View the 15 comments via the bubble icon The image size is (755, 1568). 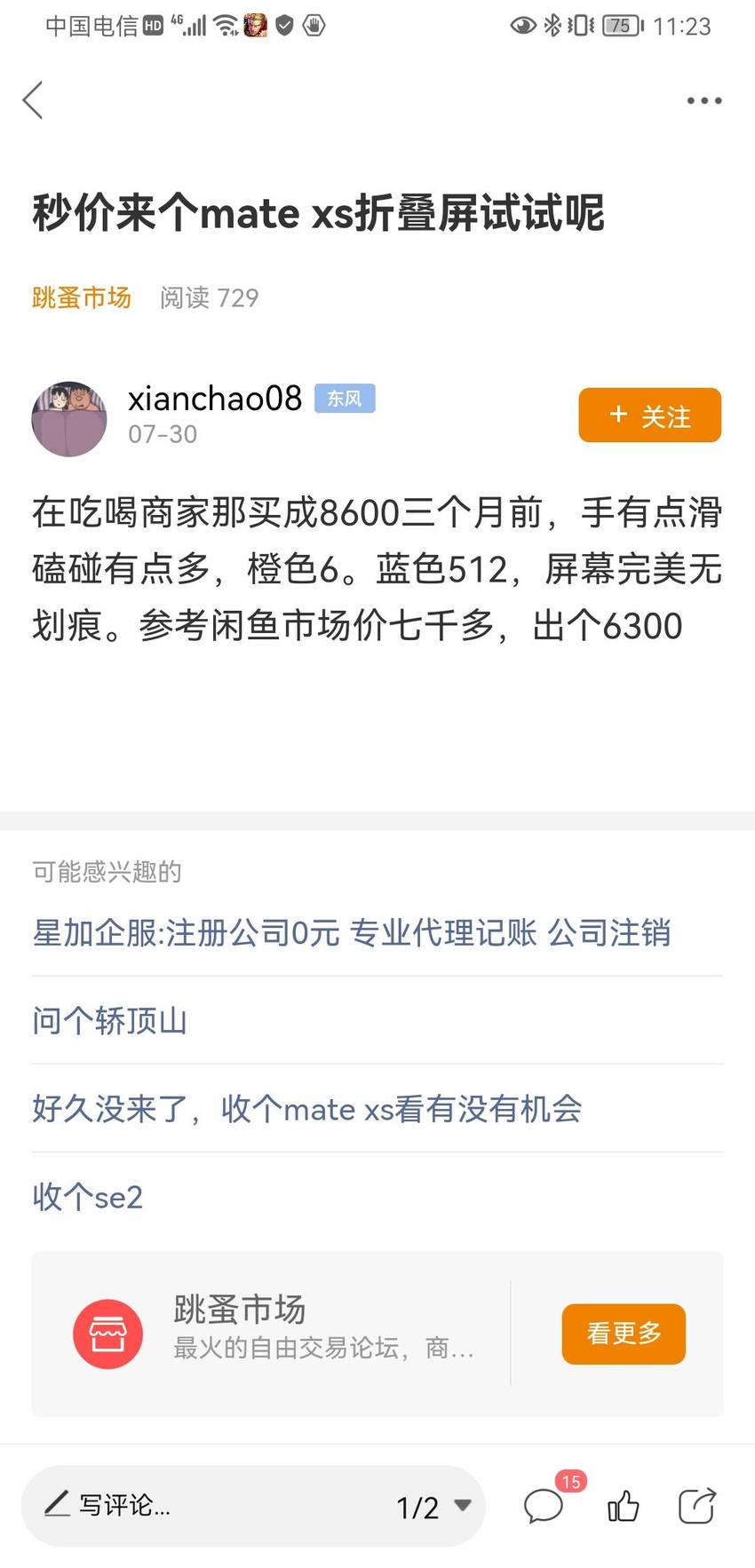point(544,1506)
